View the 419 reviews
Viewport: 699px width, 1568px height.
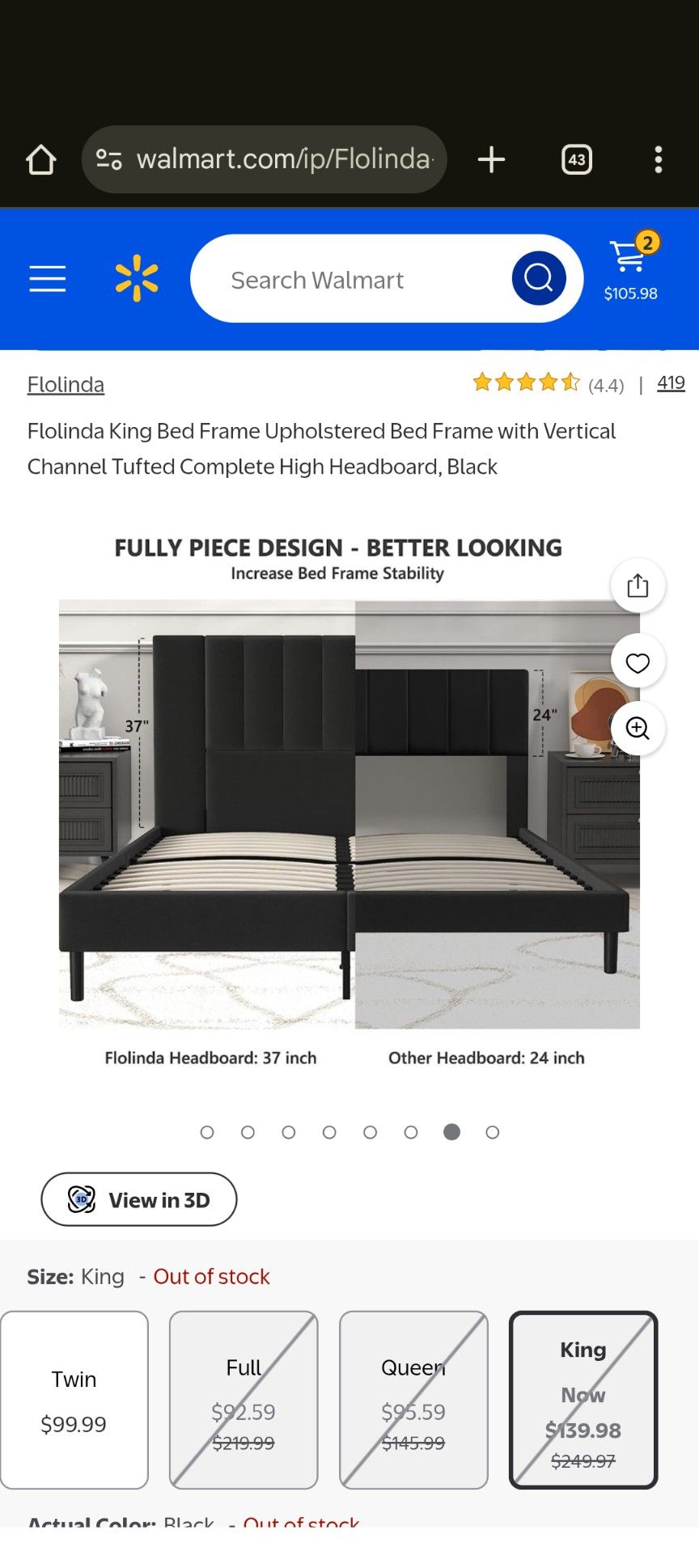(x=671, y=383)
